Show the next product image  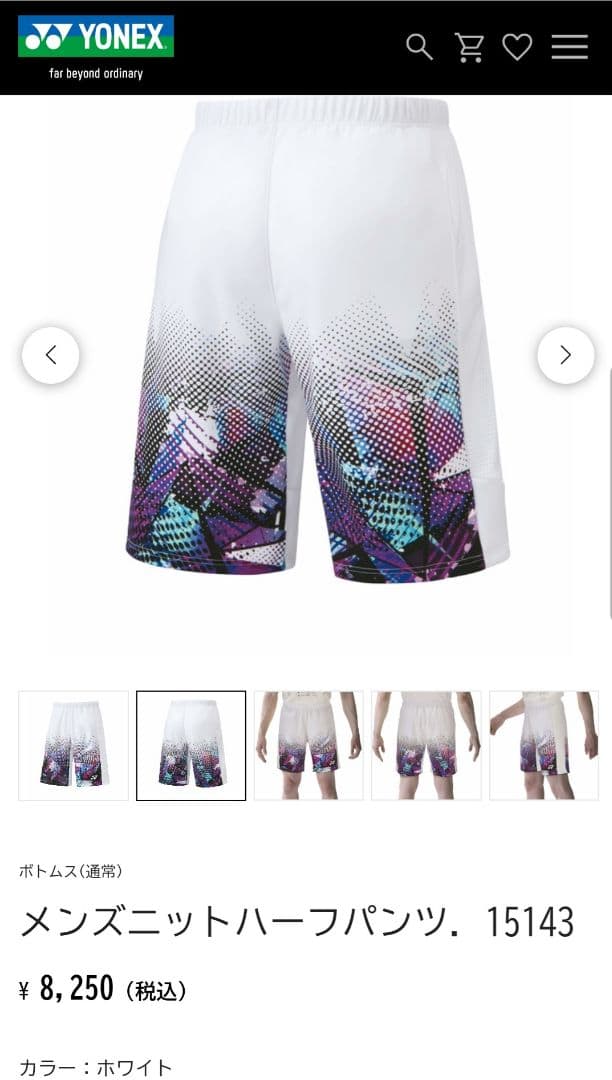pyautogui.click(x=565, y=355)
